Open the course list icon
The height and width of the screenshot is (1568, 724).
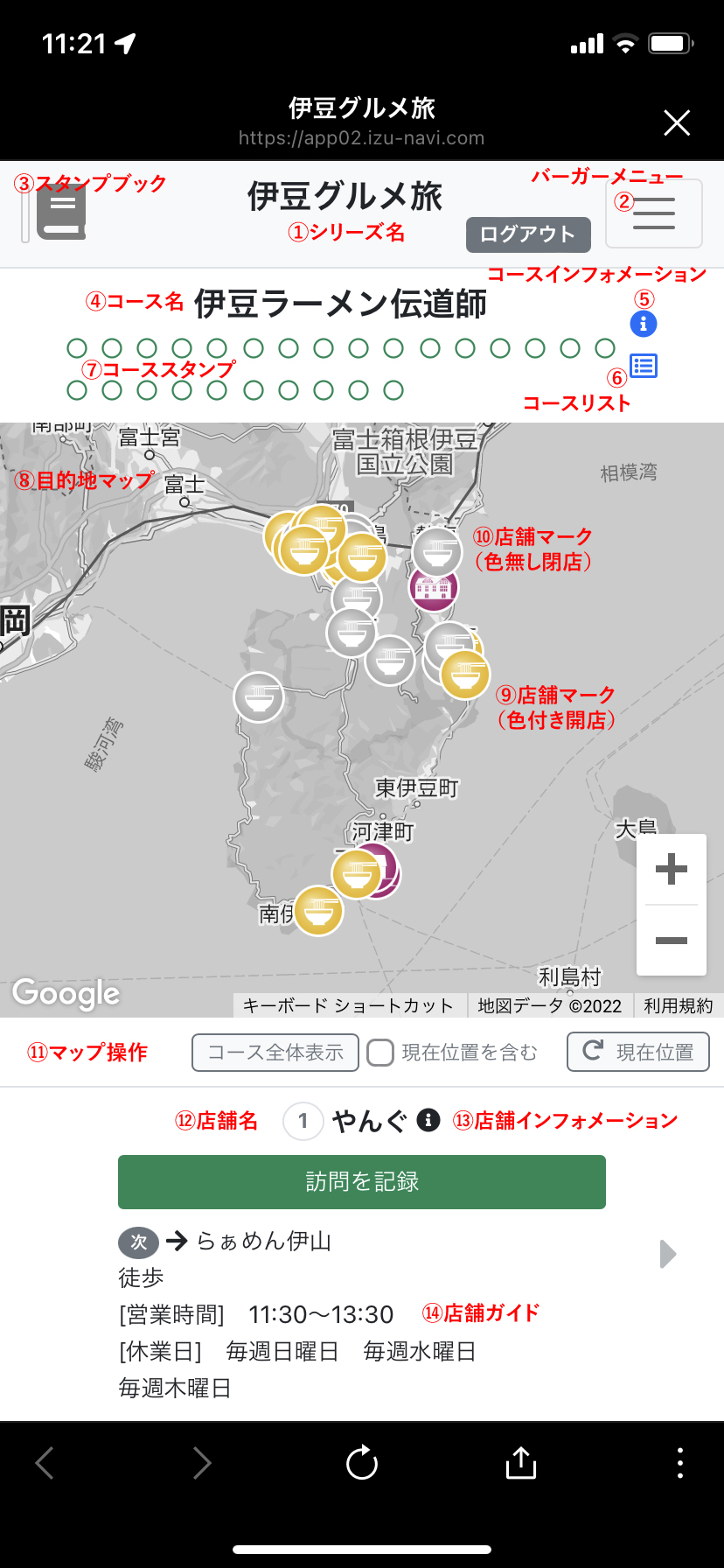click(644, 366)
